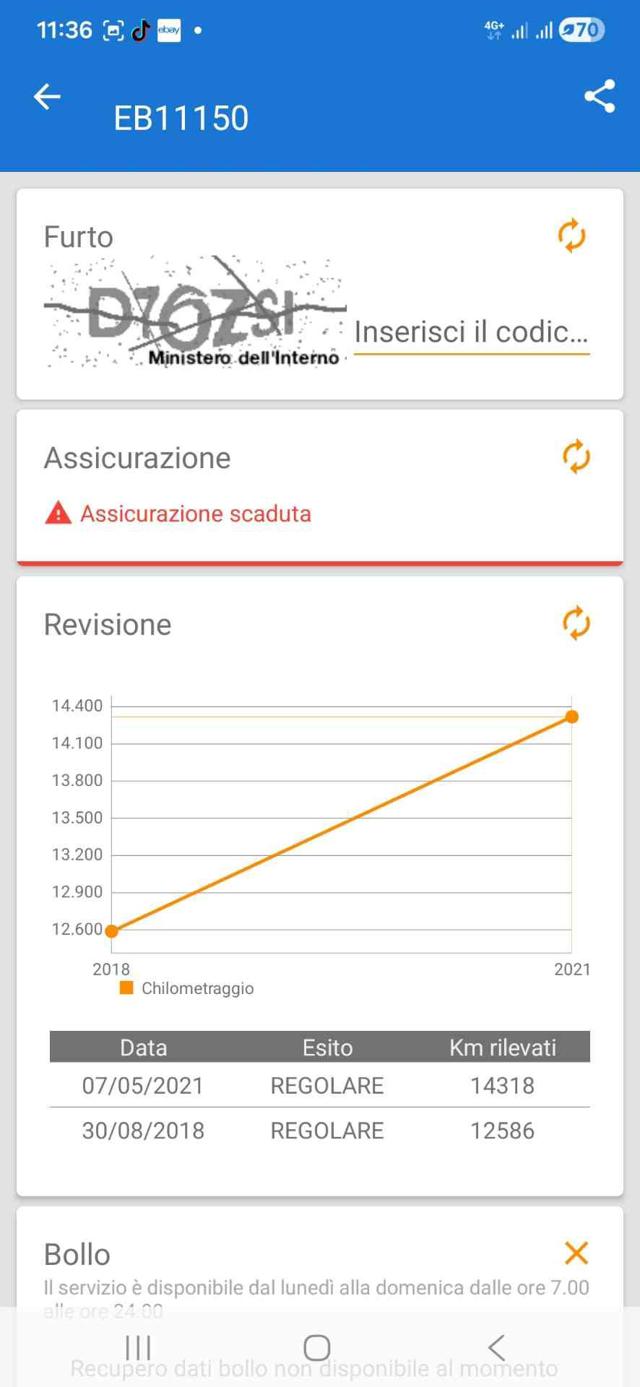
Task: Share the EB11150 vehicle report
Action: pos(599,96)
